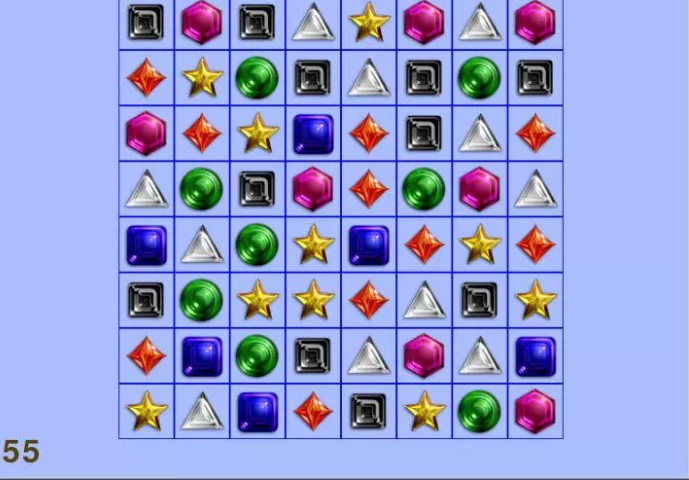Tap the green orb in the bottom row
689x480 pixels.
click(479, 411)
